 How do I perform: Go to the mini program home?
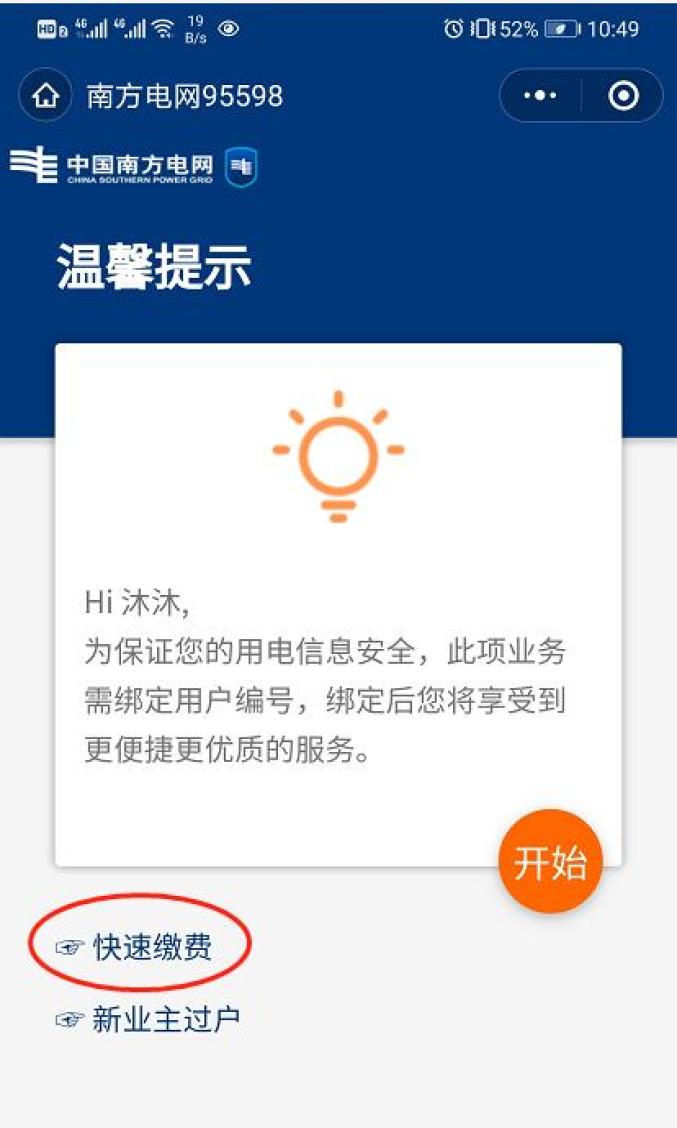45,96
